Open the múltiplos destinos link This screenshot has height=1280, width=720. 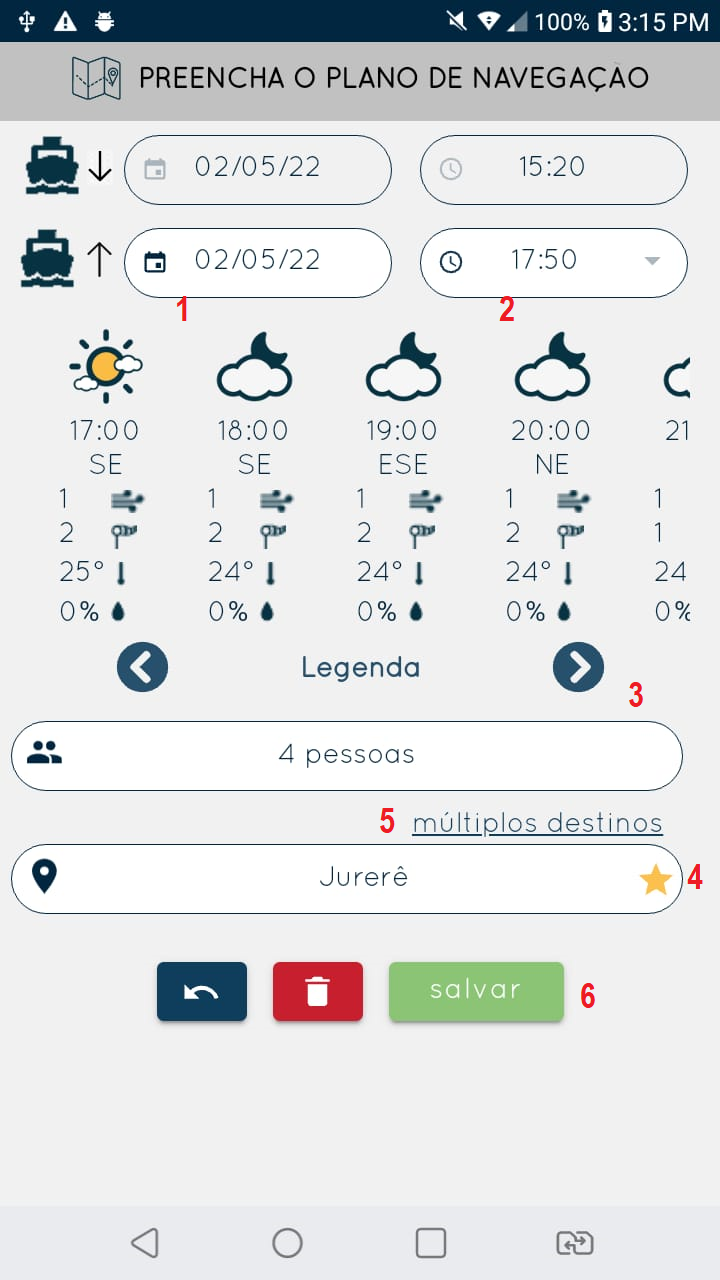point(537,822)
